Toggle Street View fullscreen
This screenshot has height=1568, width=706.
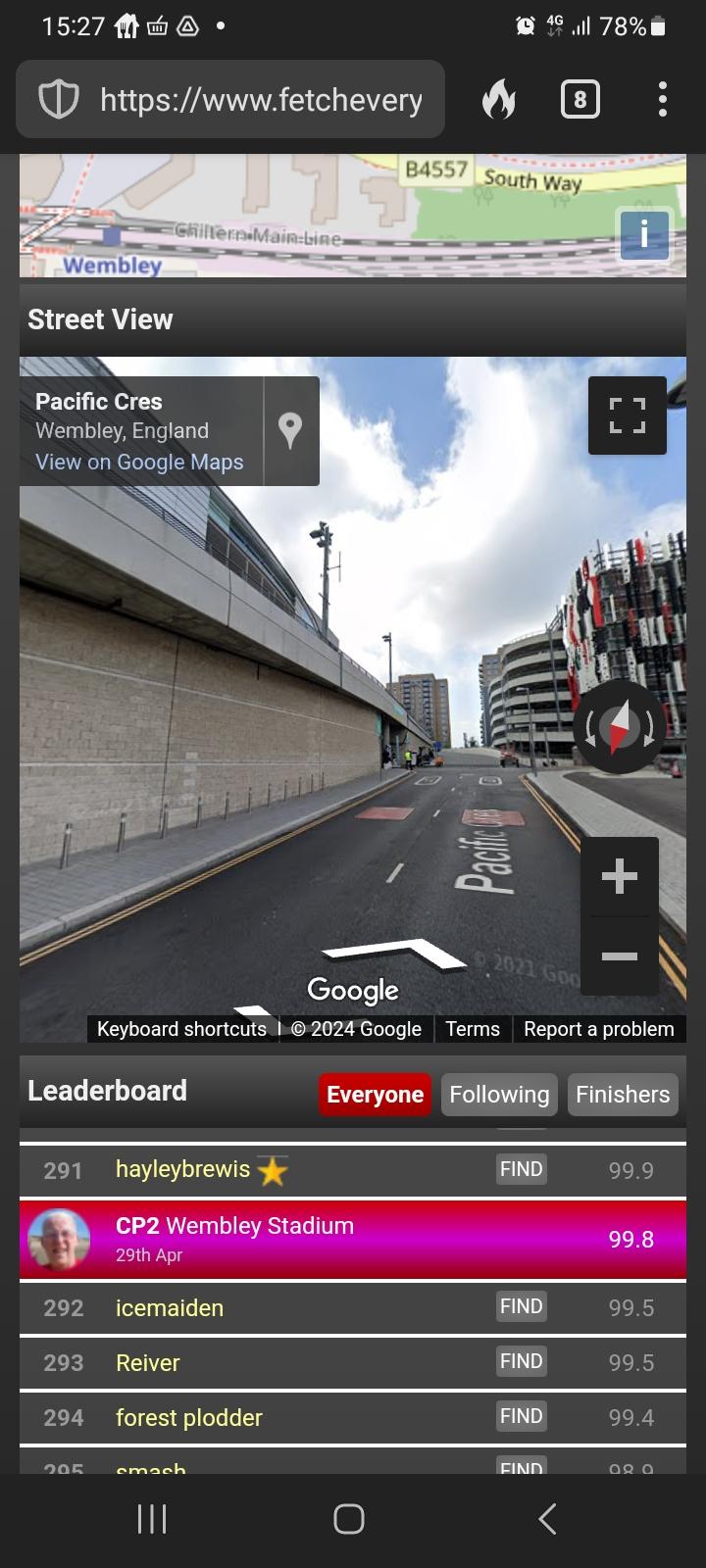627,416
